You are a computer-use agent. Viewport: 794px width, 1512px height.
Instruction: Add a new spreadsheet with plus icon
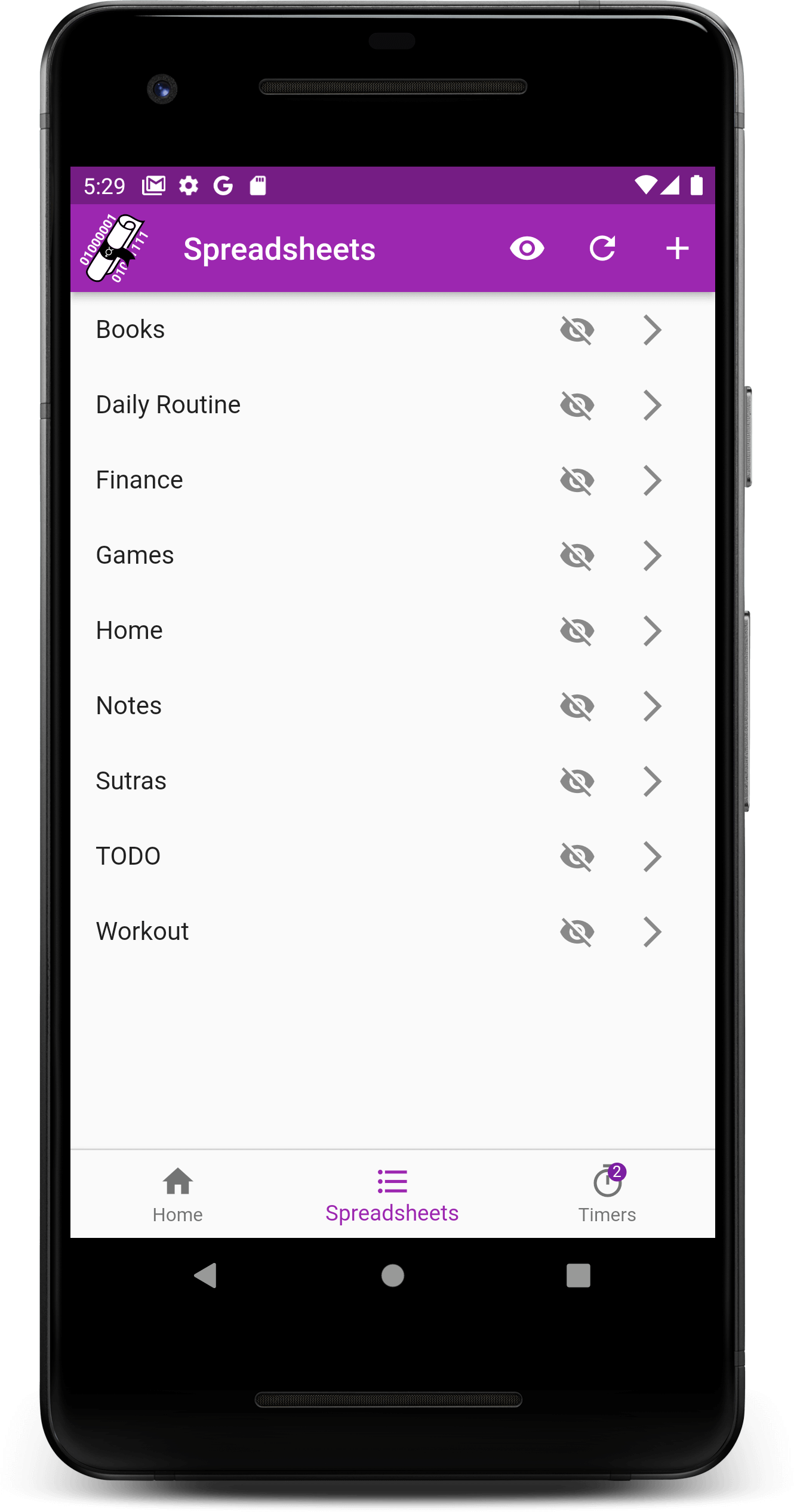click(677, 248)
